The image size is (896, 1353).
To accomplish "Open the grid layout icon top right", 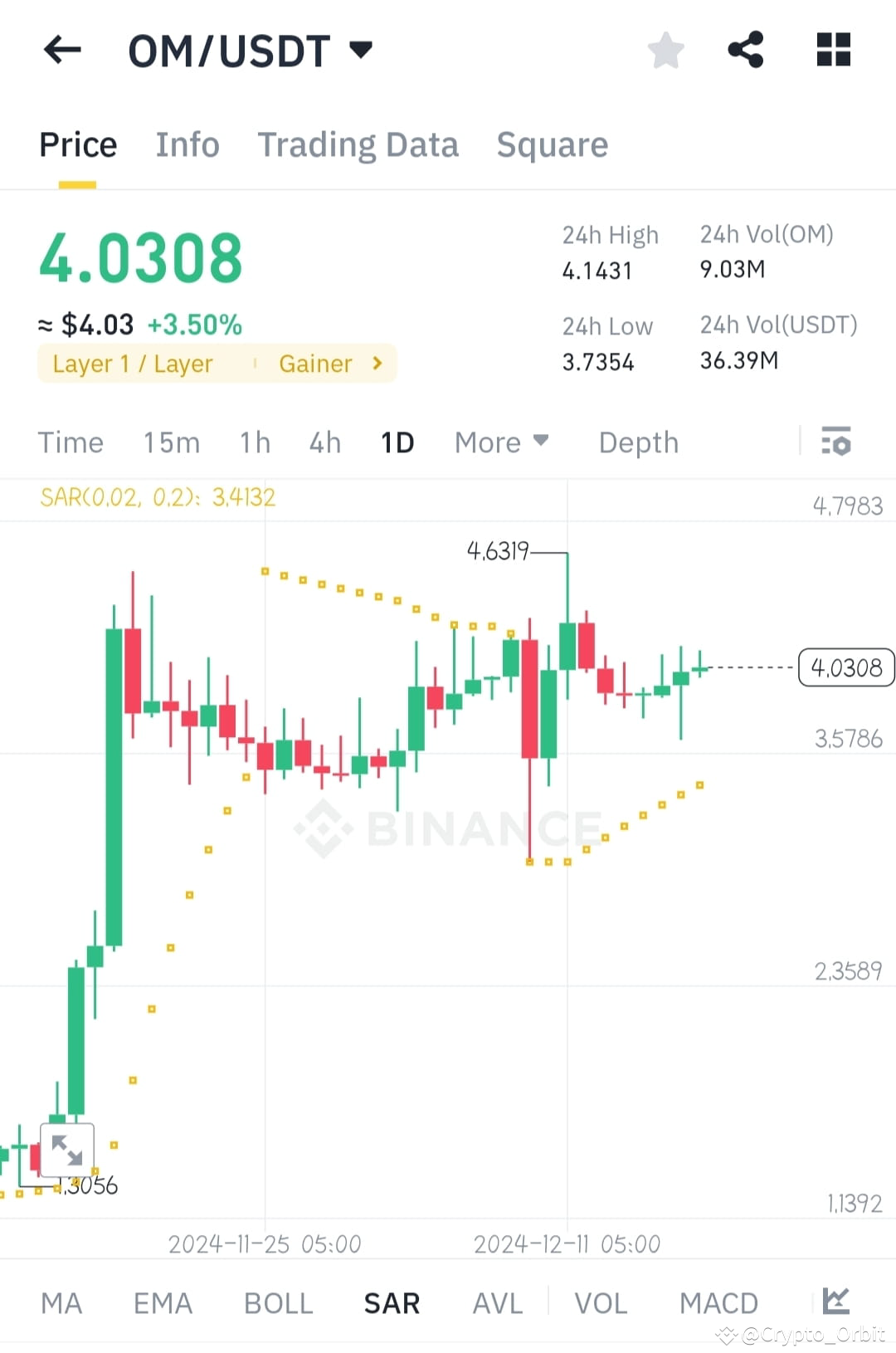I will pyautogui.click(x=832, y=50).
